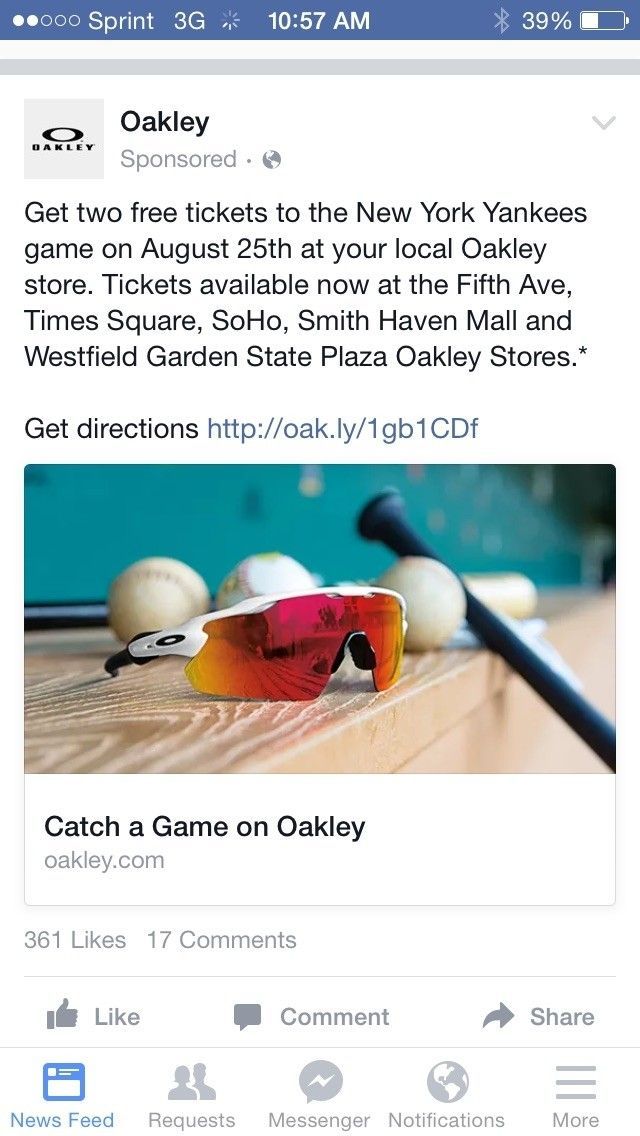The height and width of the screenshot is (1136, 640).
Task: Open the More menu tab
Action: click(575, 1095)
